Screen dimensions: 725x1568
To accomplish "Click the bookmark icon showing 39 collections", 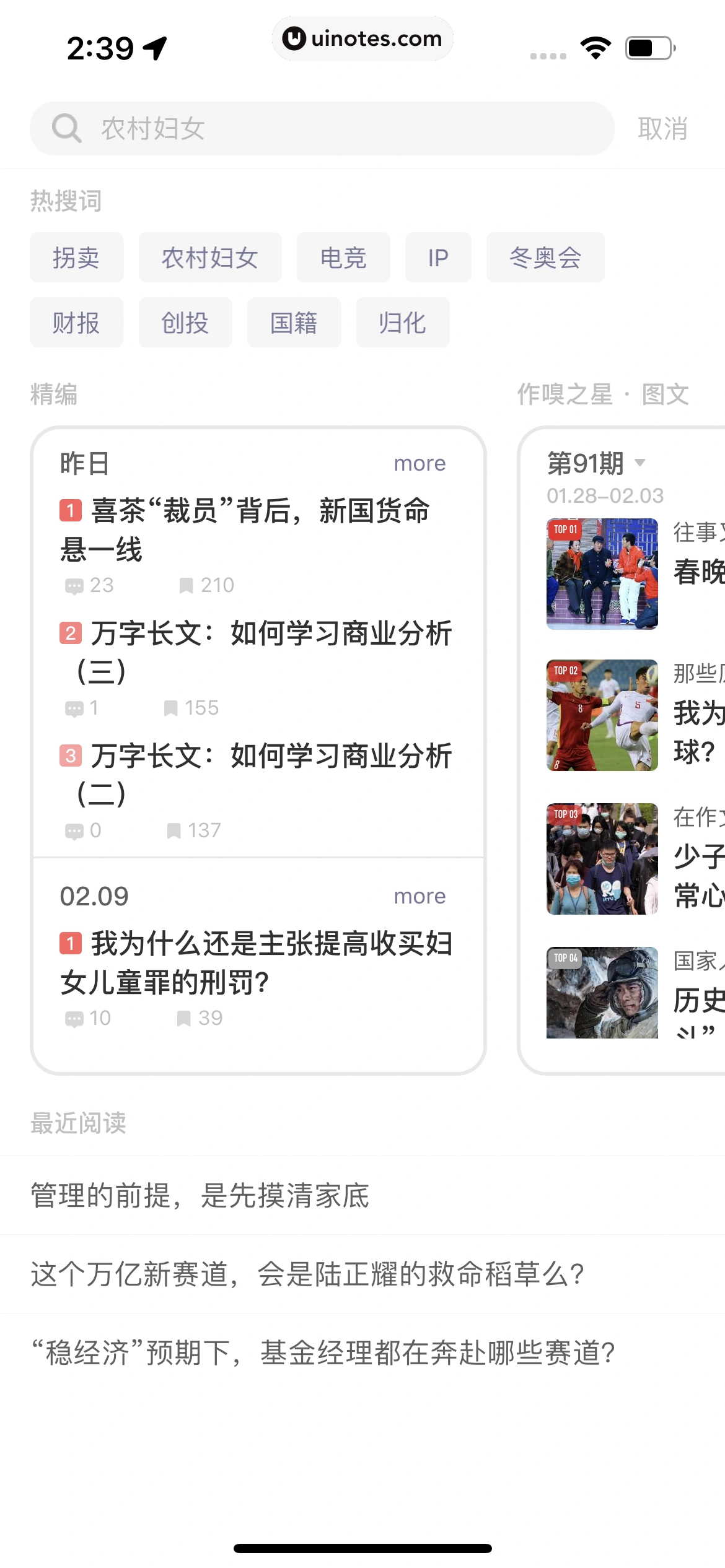I will pyautogui.click(x=184, y=1017).
